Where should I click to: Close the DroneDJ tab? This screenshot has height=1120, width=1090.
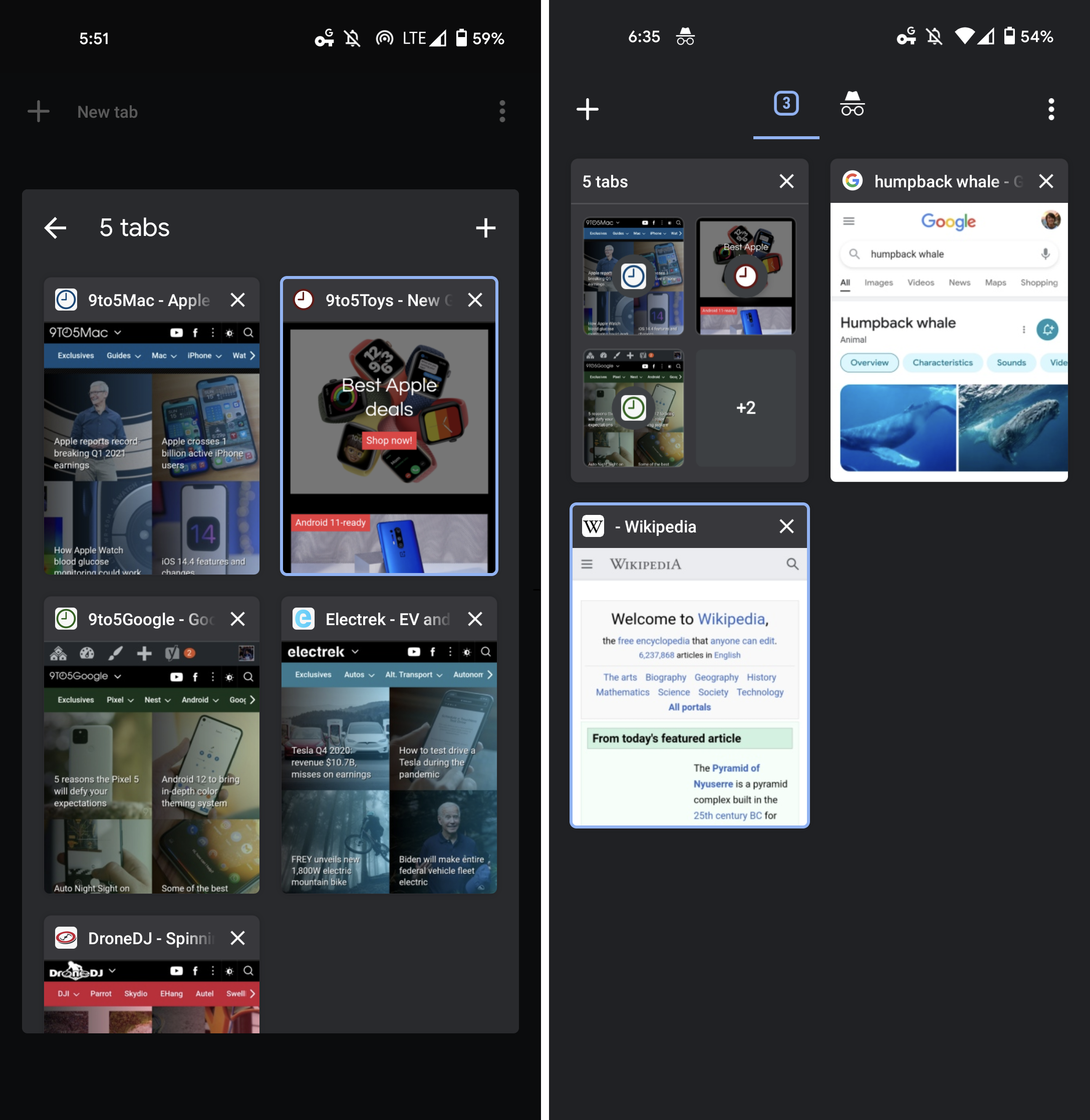237,938
